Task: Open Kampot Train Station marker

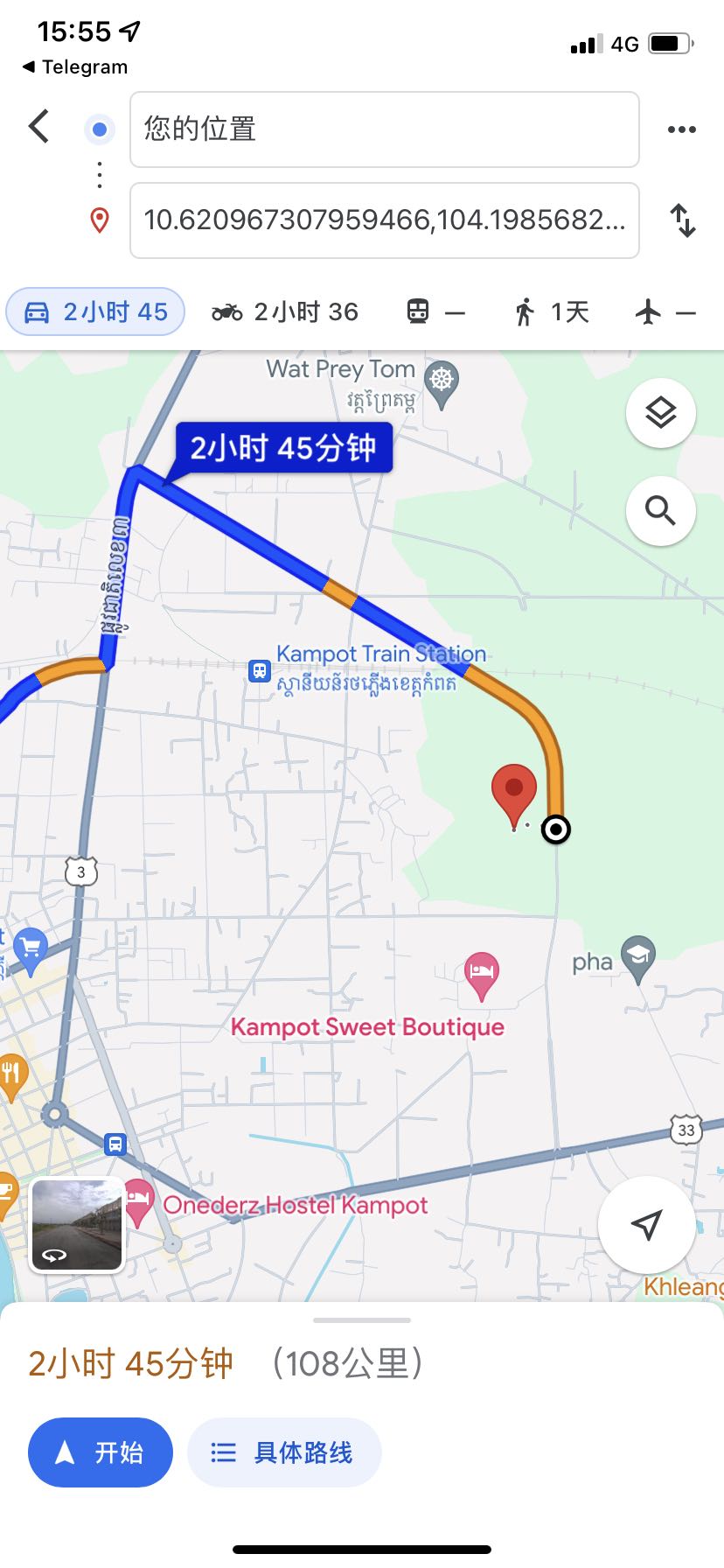Action: (260, 670)
